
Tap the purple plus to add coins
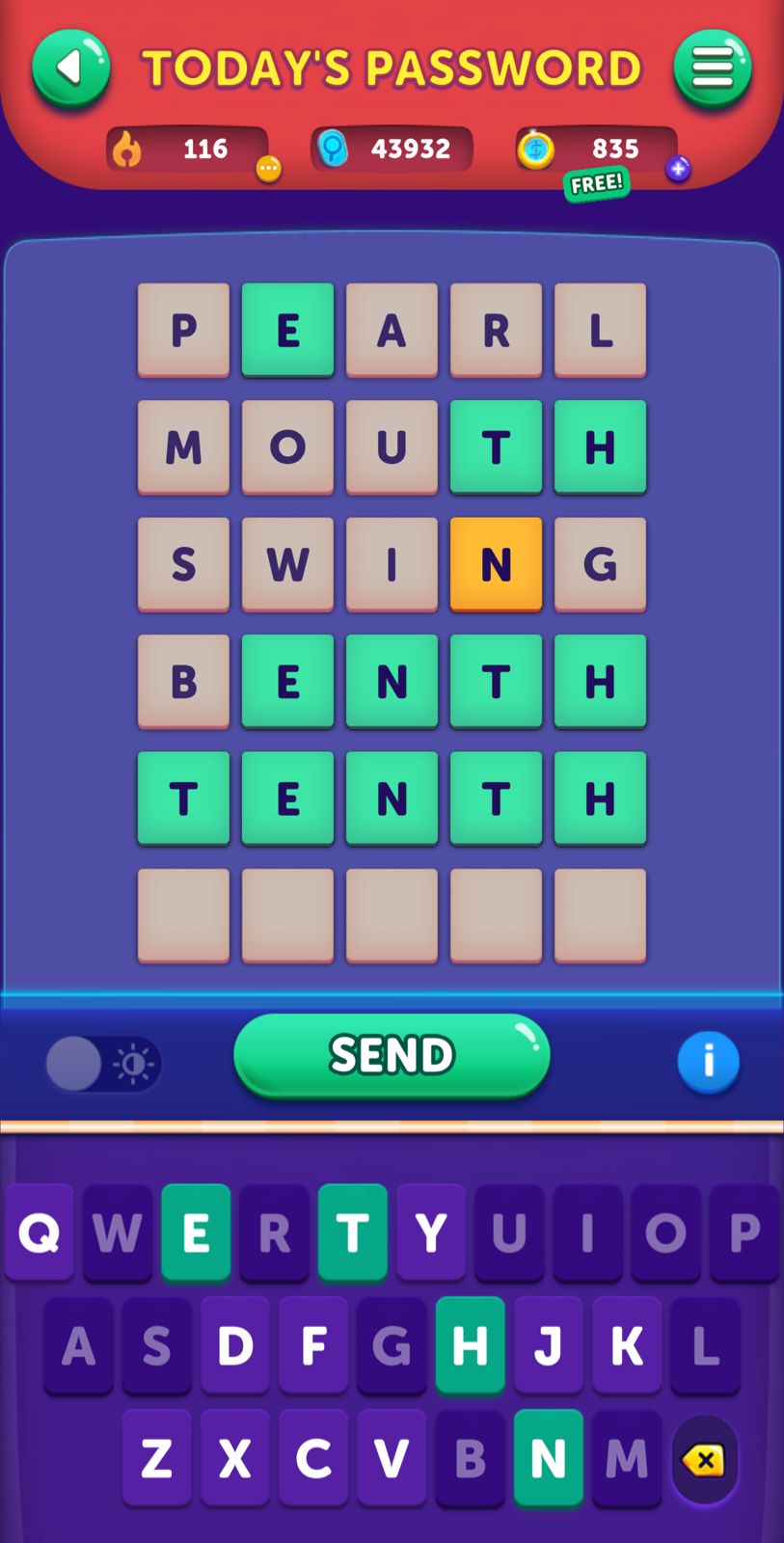click(x=678, y=170)
